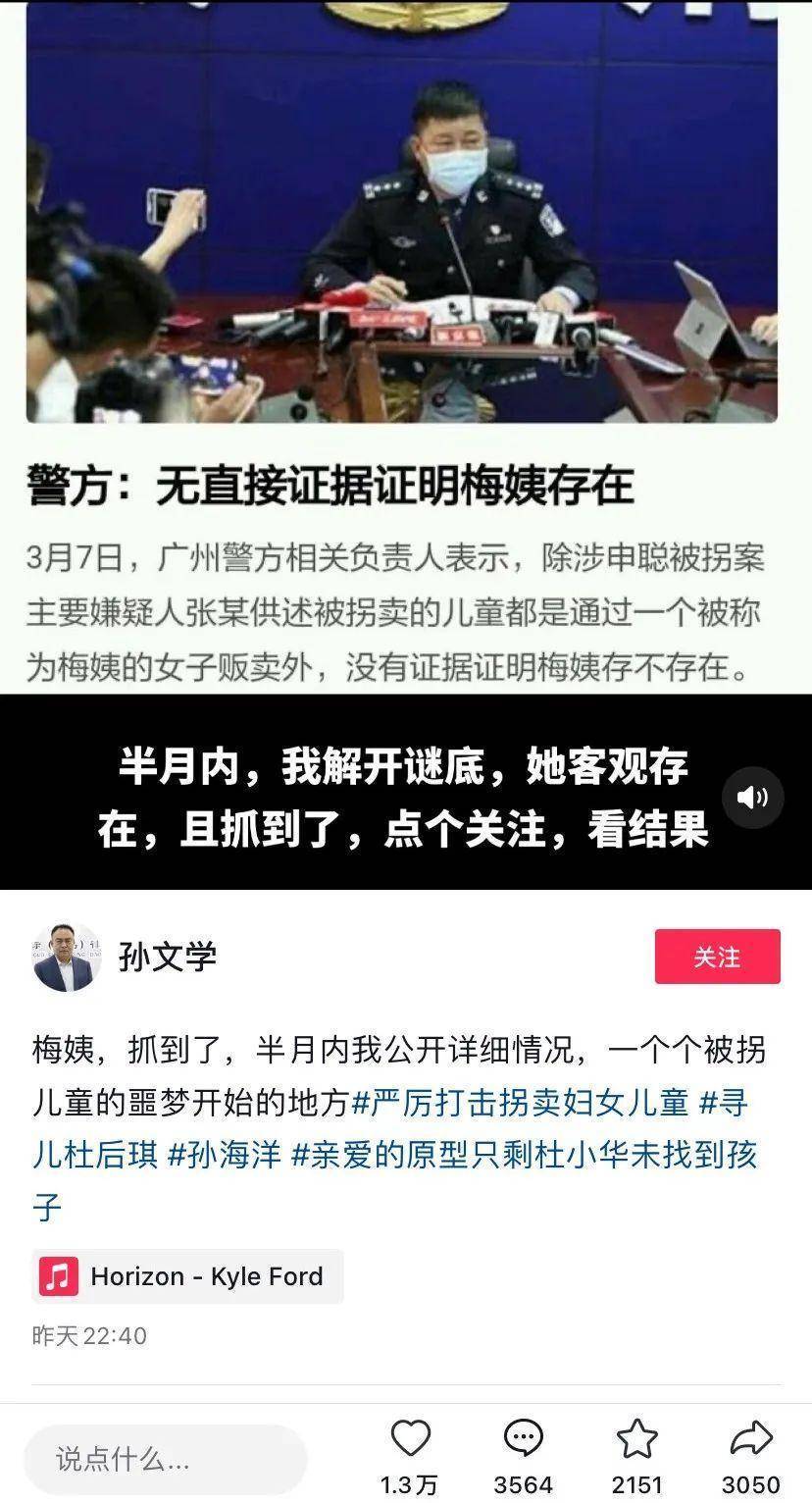Favorite this post with the star icon
Viewport: 812px width, 1503px height.
636,1439
